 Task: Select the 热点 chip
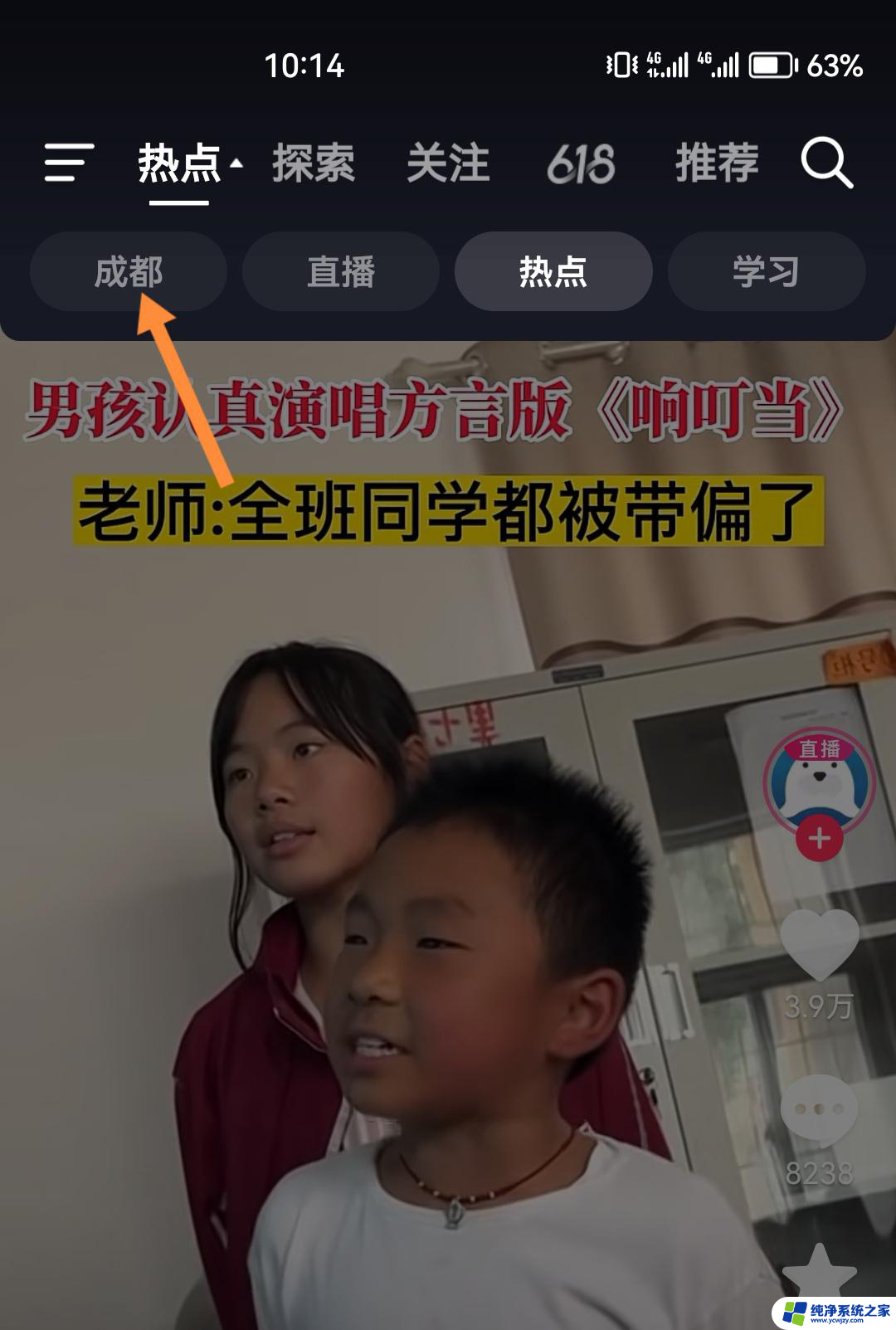point(553,272)
